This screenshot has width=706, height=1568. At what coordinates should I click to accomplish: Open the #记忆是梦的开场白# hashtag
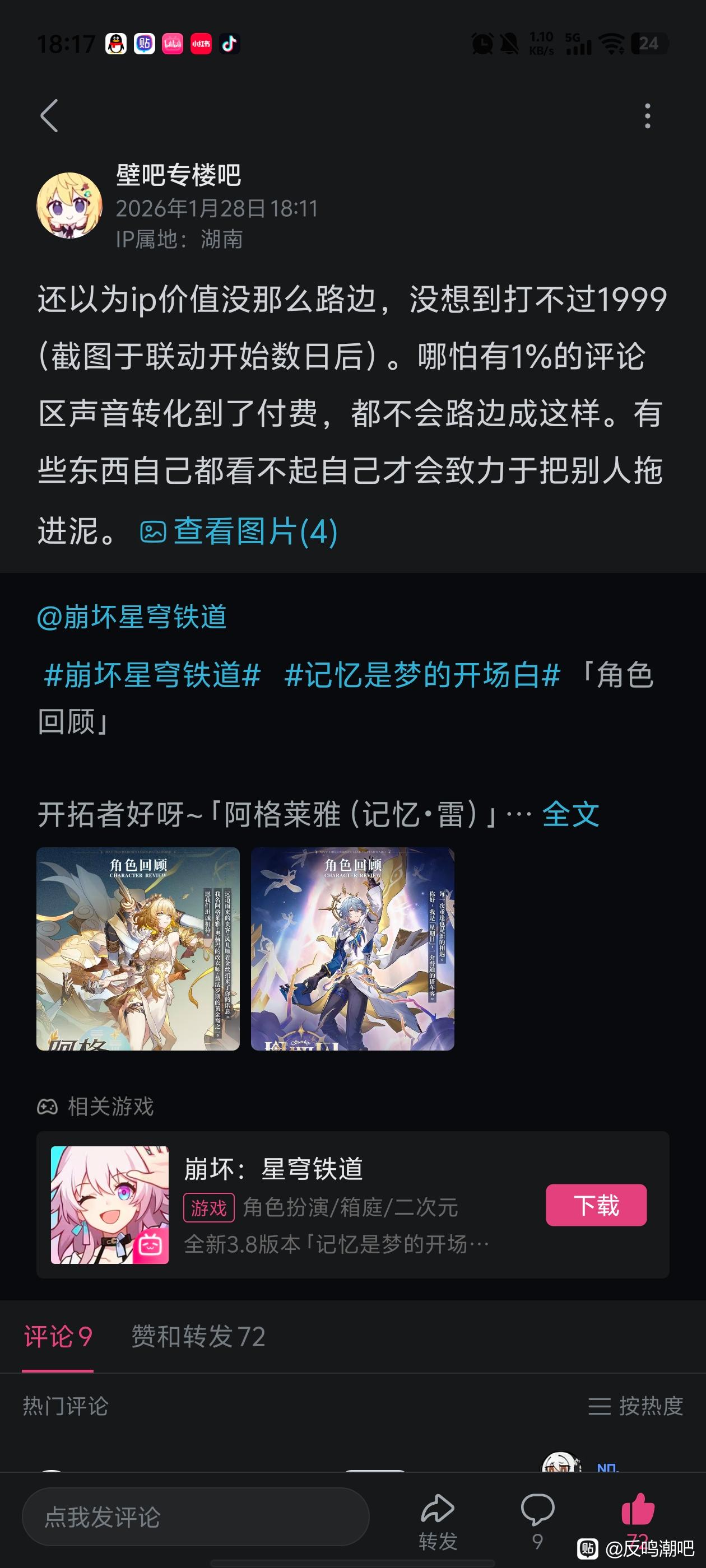[422, 675]
